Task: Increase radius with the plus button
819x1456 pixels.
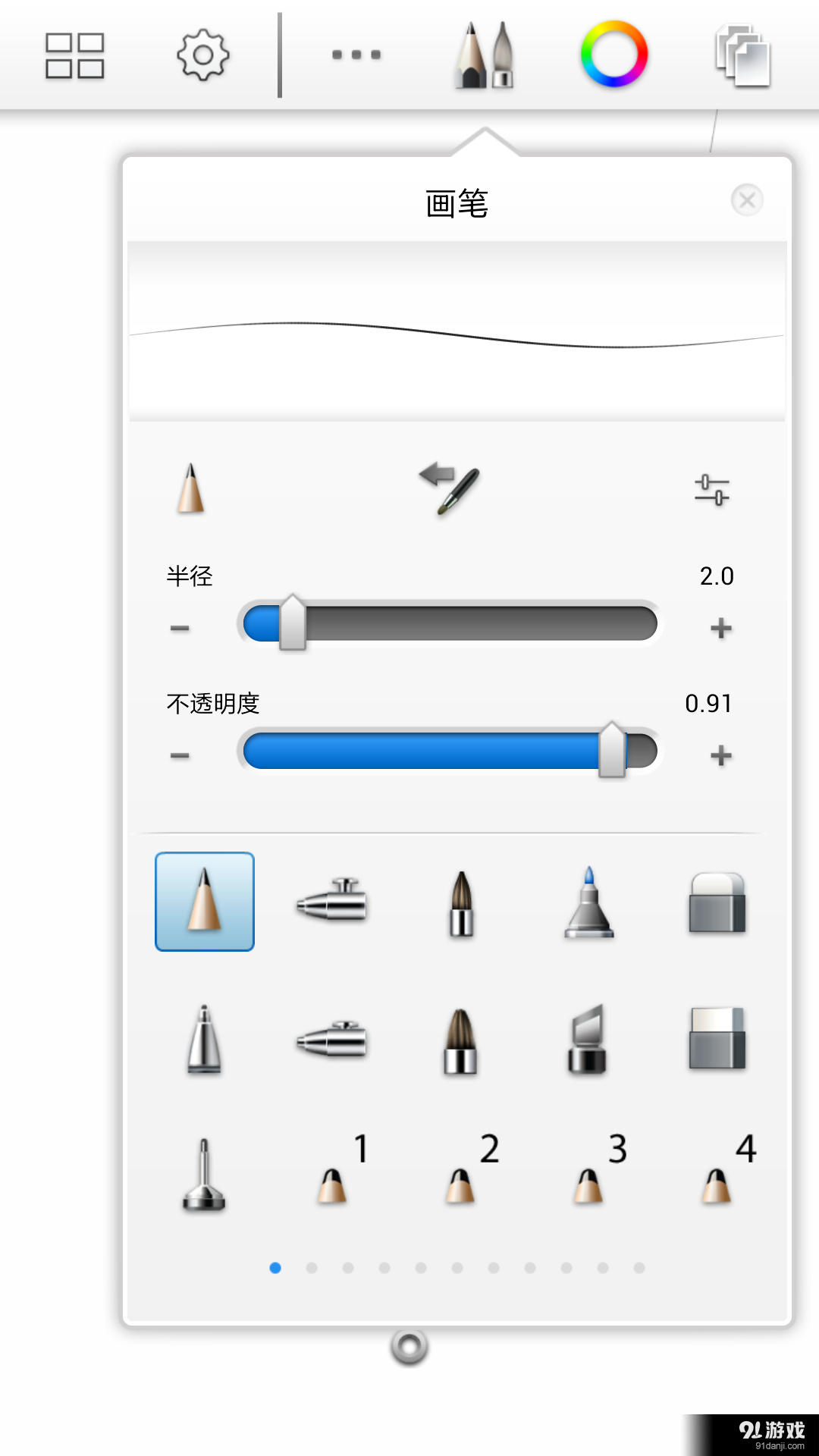Action: (720, 626)
